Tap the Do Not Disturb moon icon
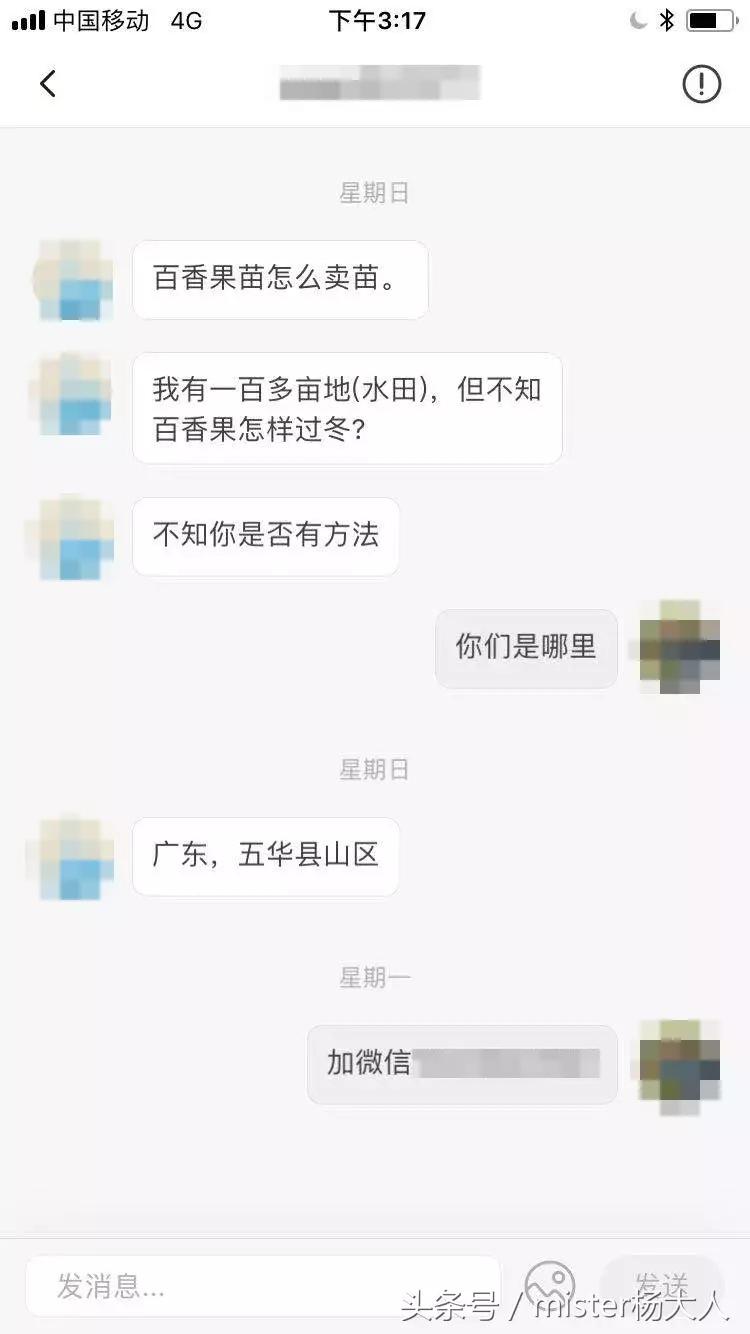The width and height of the screenshot is (750, 1334). (637, 18)
